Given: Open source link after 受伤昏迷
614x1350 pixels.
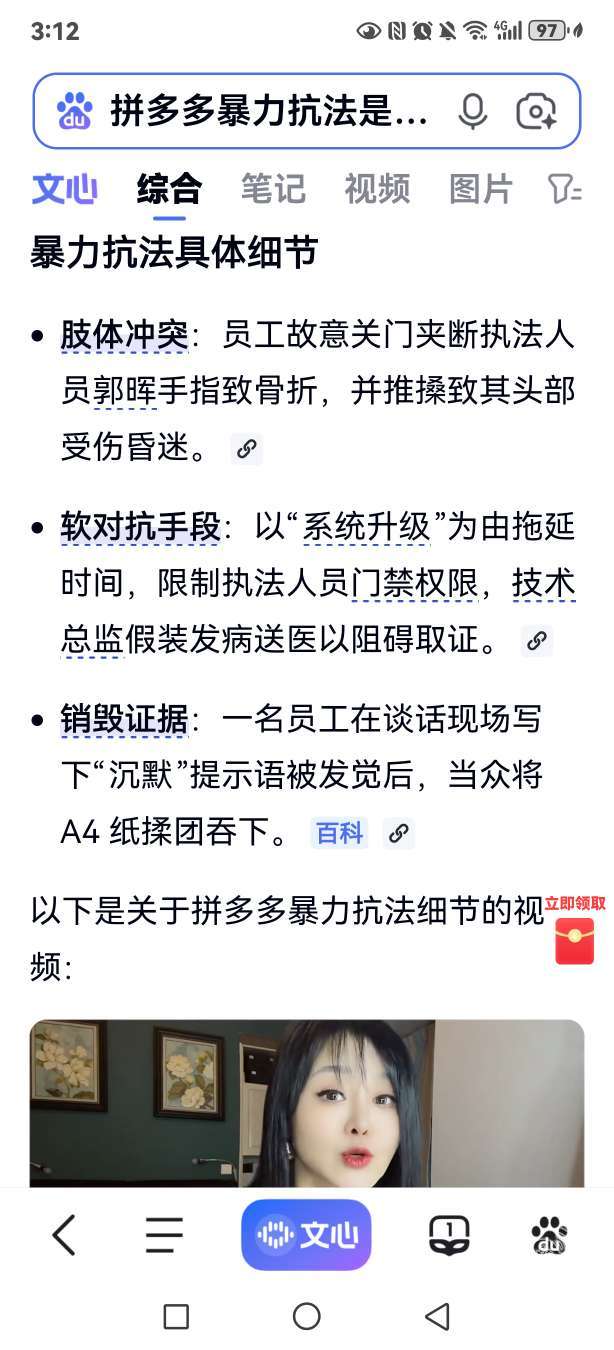Looking at the screenshot, I should click(x=246, y=449).
